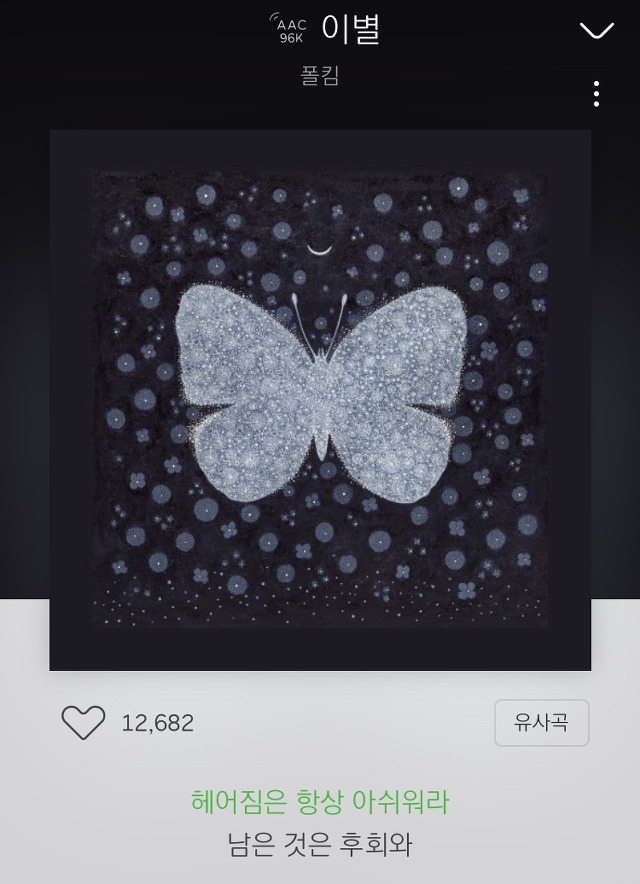
Task: Like the song 이별
Action: click(83, 722)
